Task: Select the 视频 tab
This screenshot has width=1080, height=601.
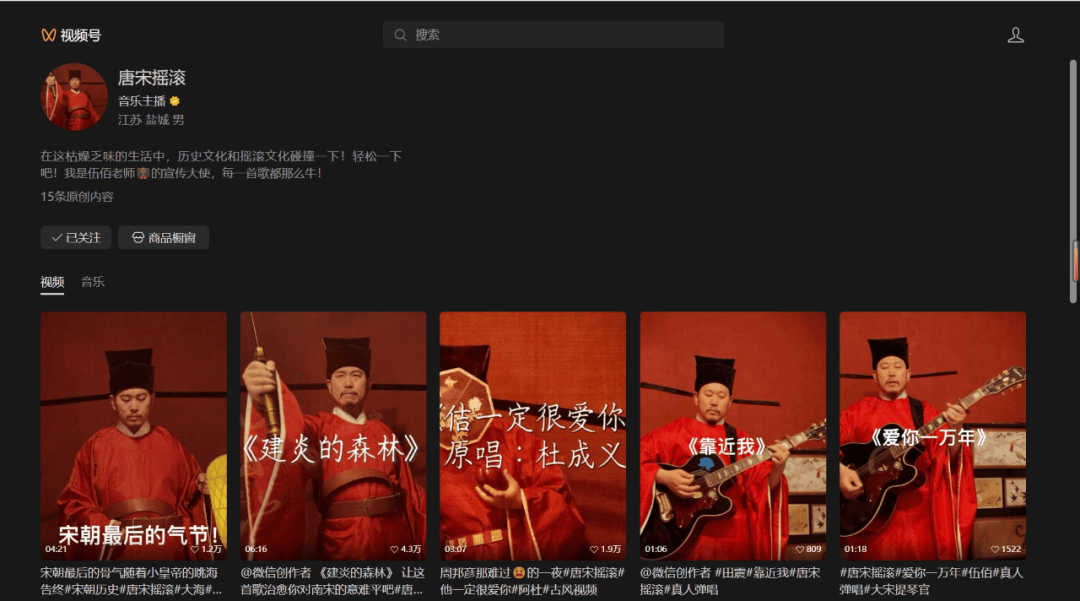Action: (x=52, y=282)
